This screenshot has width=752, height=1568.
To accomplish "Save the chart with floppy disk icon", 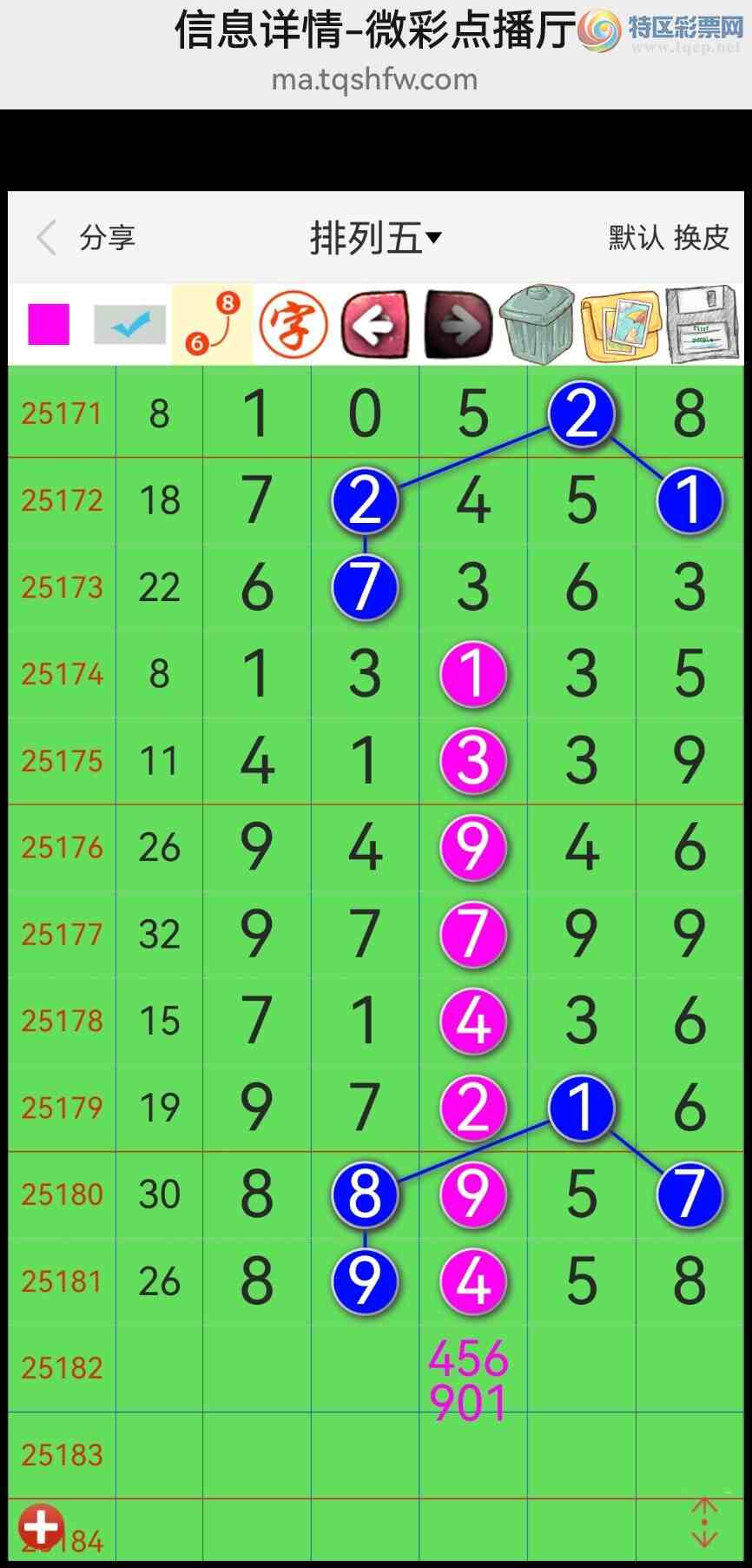I will (x=702, y=325).
